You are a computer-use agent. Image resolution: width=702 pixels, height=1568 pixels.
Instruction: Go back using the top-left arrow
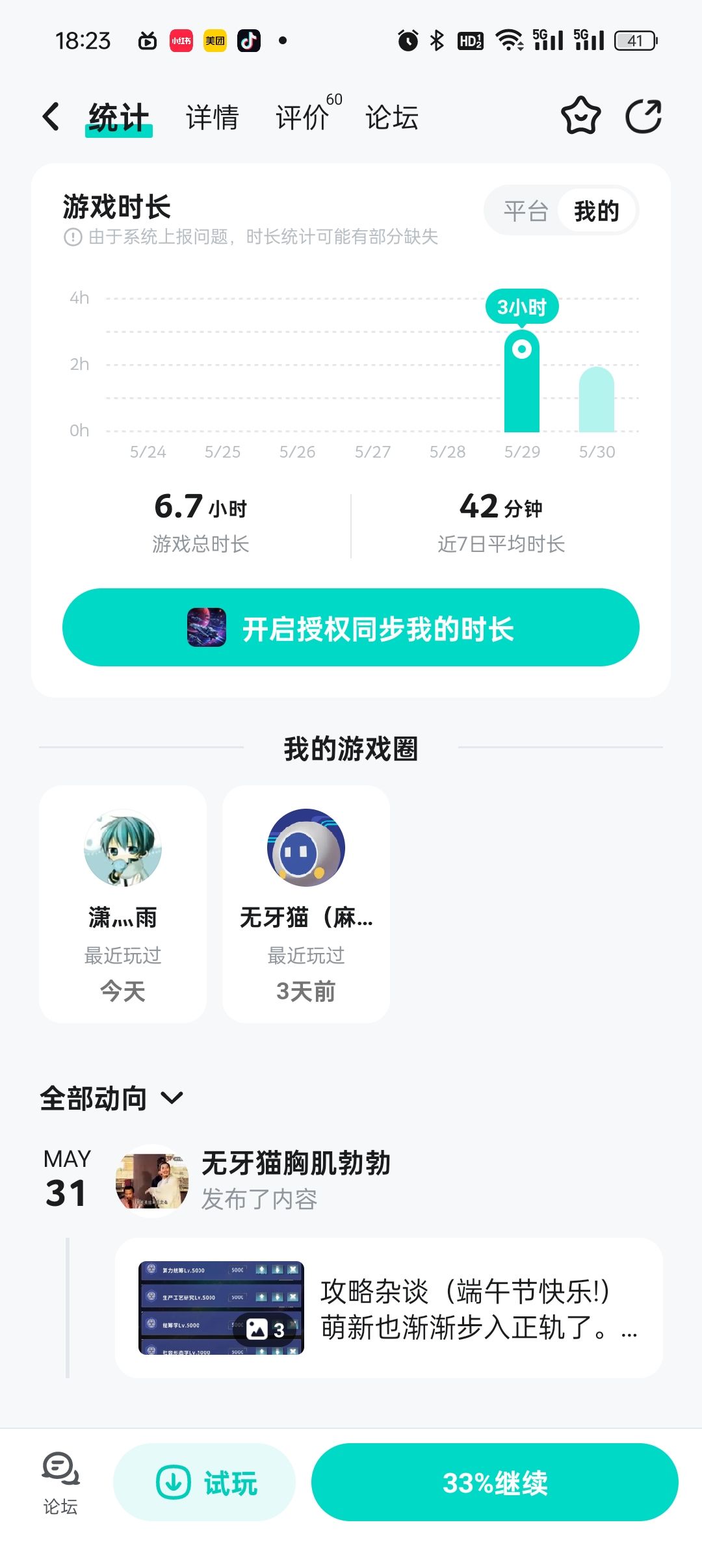51,117
